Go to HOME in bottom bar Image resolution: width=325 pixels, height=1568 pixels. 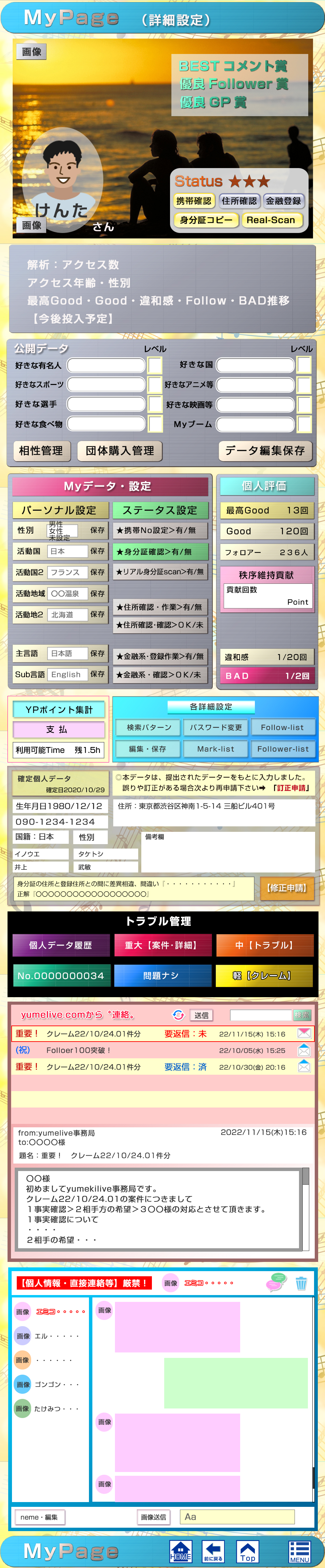[x=181, y=1552]
